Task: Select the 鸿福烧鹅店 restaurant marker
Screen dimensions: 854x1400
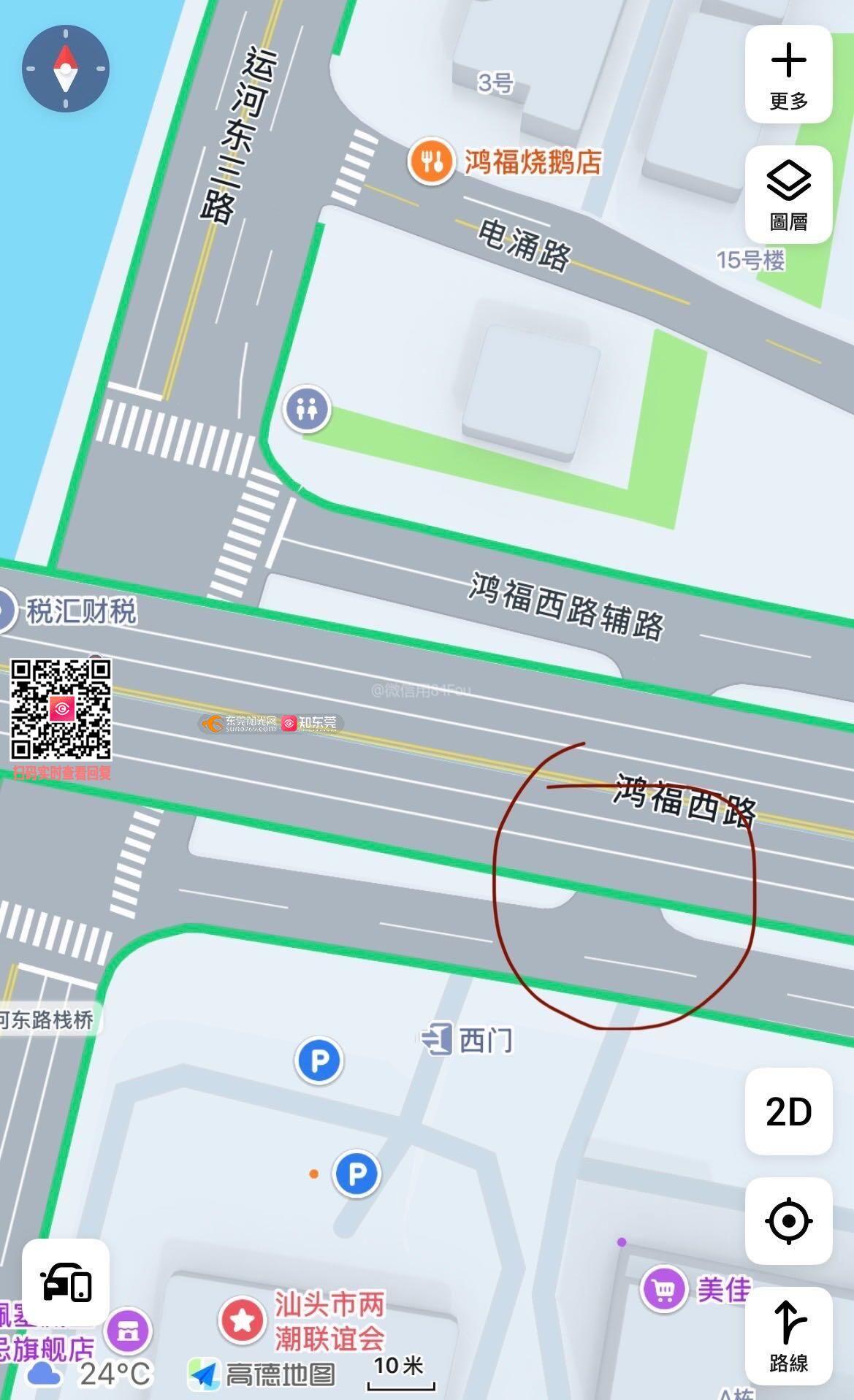Action: pos(432,161)
